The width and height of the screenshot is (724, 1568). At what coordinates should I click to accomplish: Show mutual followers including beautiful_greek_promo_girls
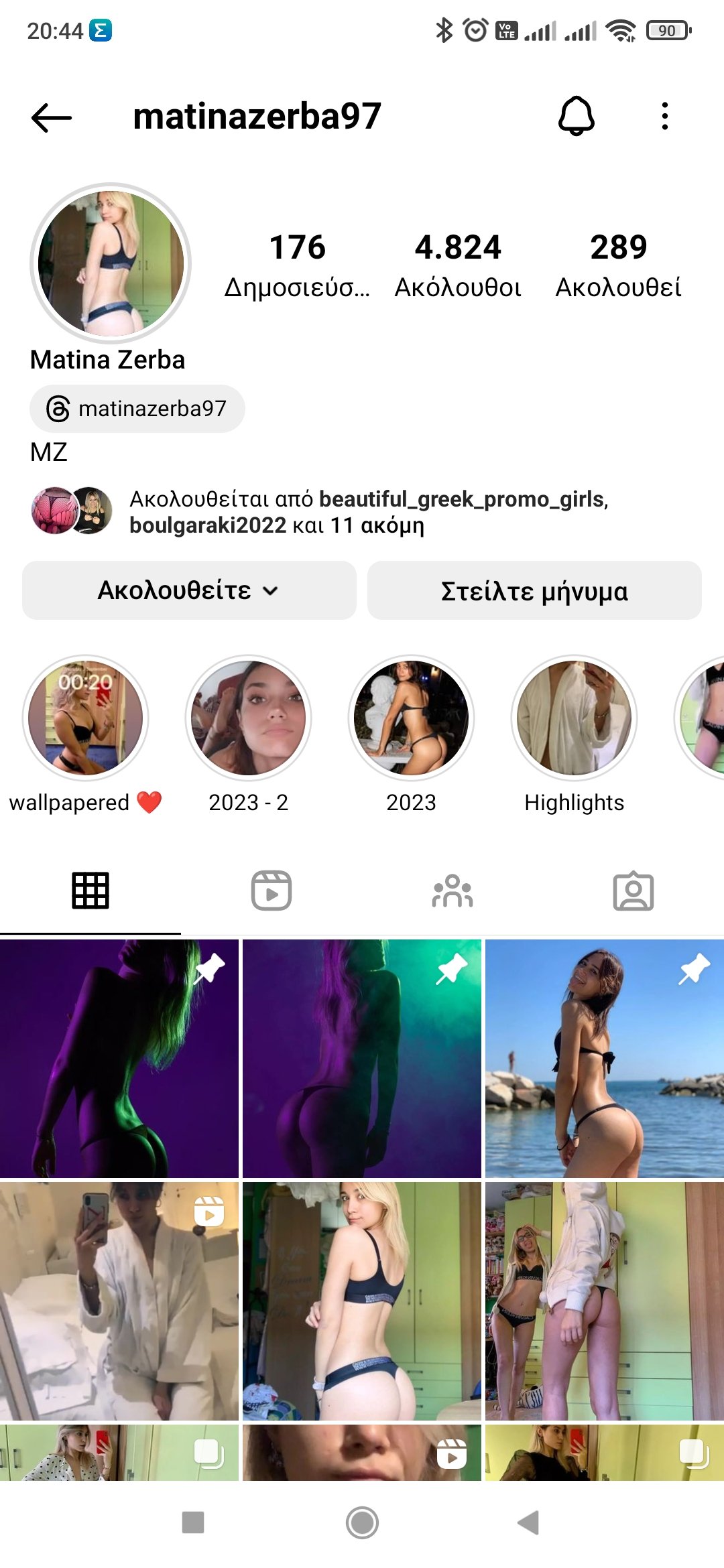pos(369,512)
